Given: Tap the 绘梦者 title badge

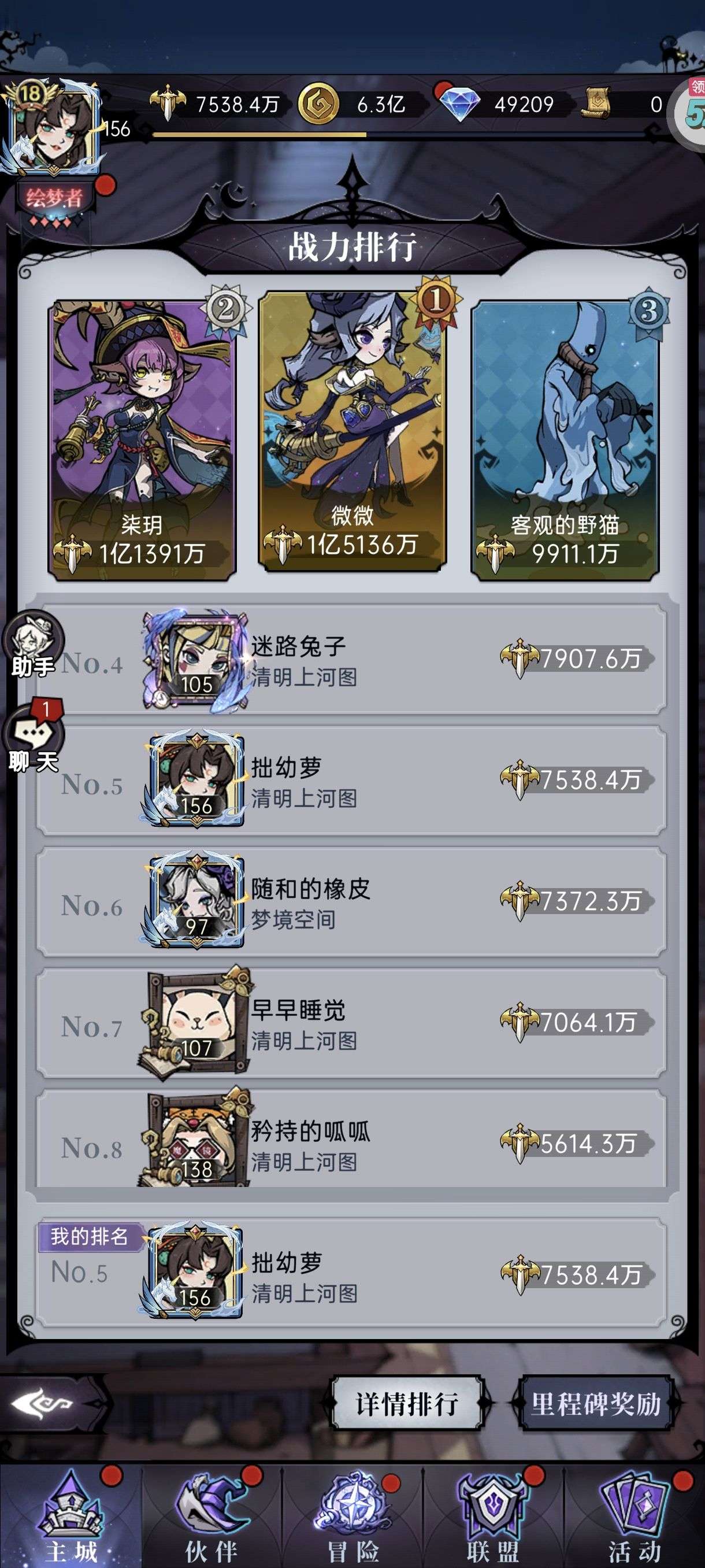Looking at the screenshot, I should tap(54, 198).
